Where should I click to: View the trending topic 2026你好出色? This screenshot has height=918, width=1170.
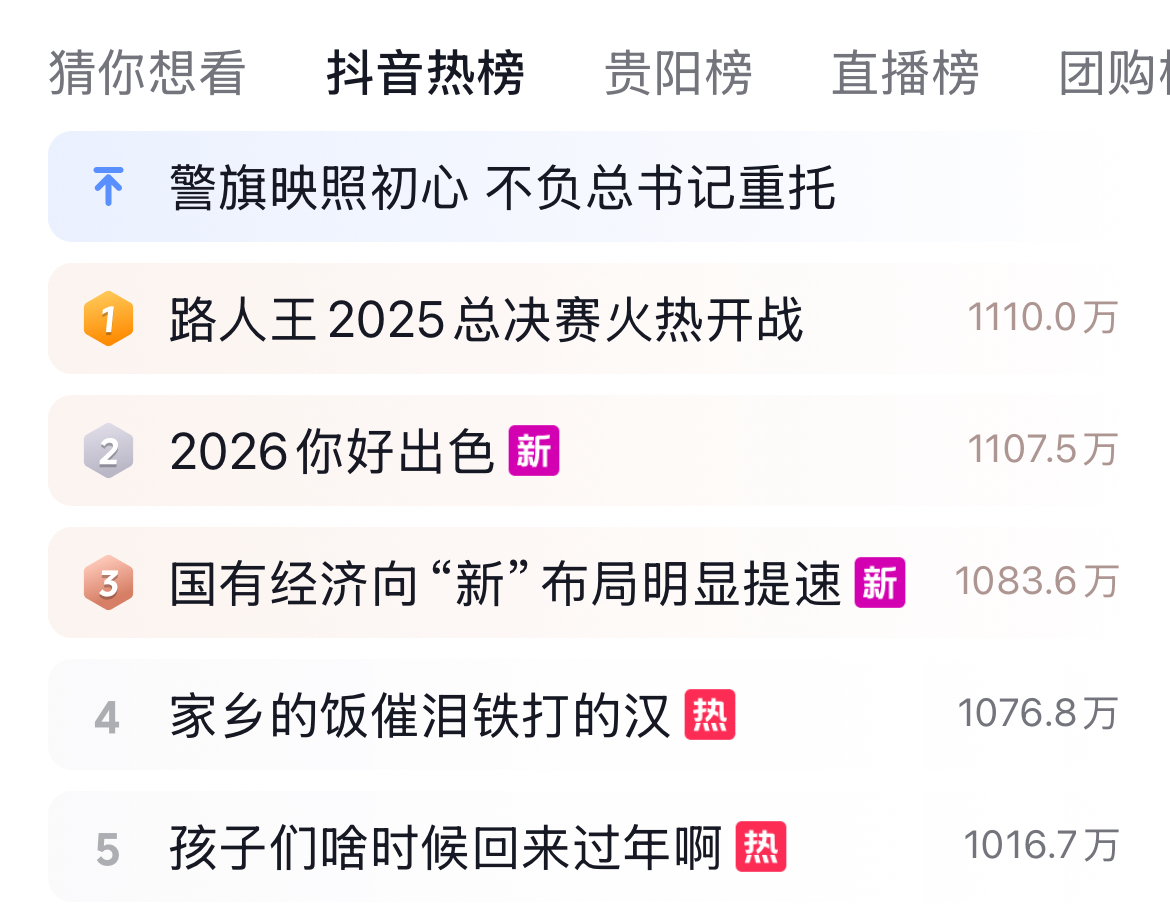333,452
